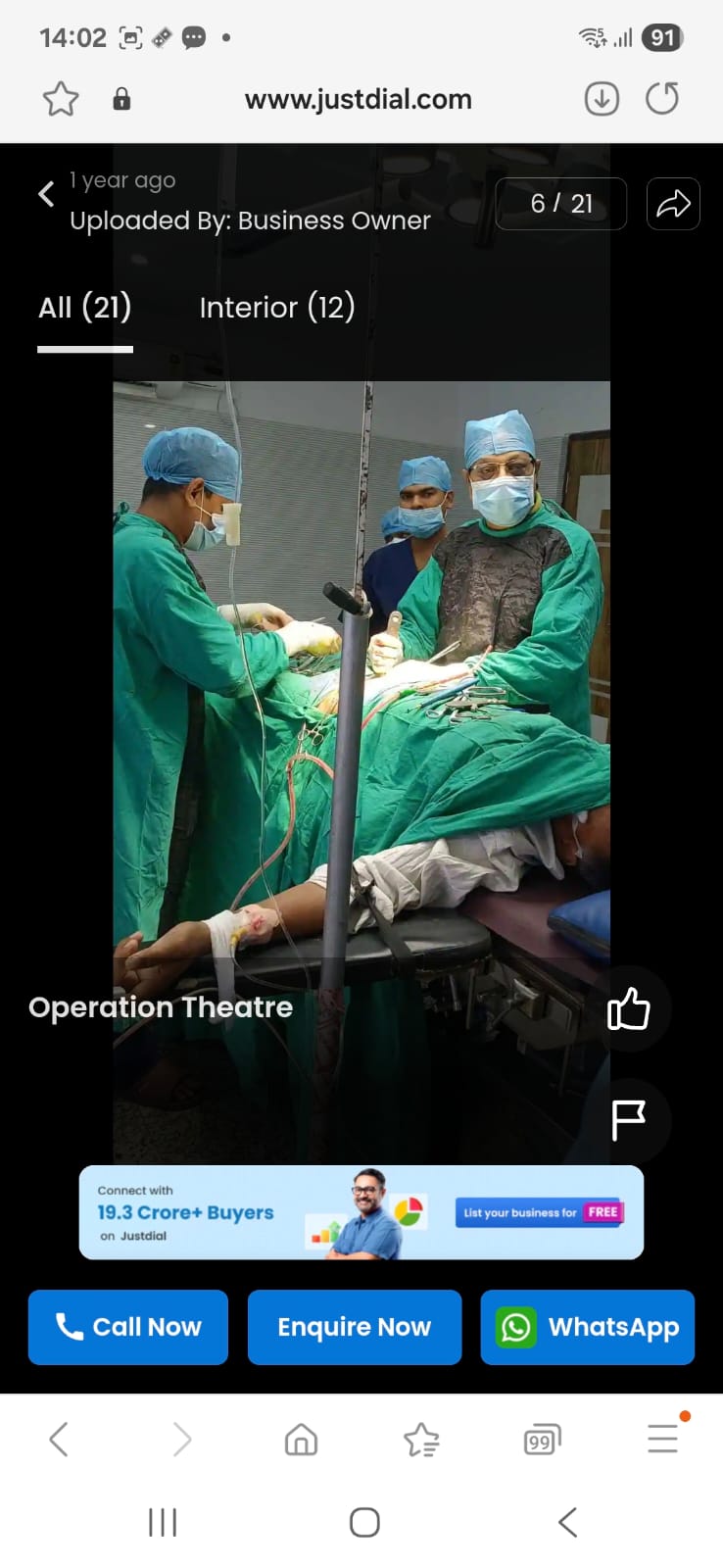Screen dimensions: 723x1568
Task: Open the browser menu
Action: 663,1438
